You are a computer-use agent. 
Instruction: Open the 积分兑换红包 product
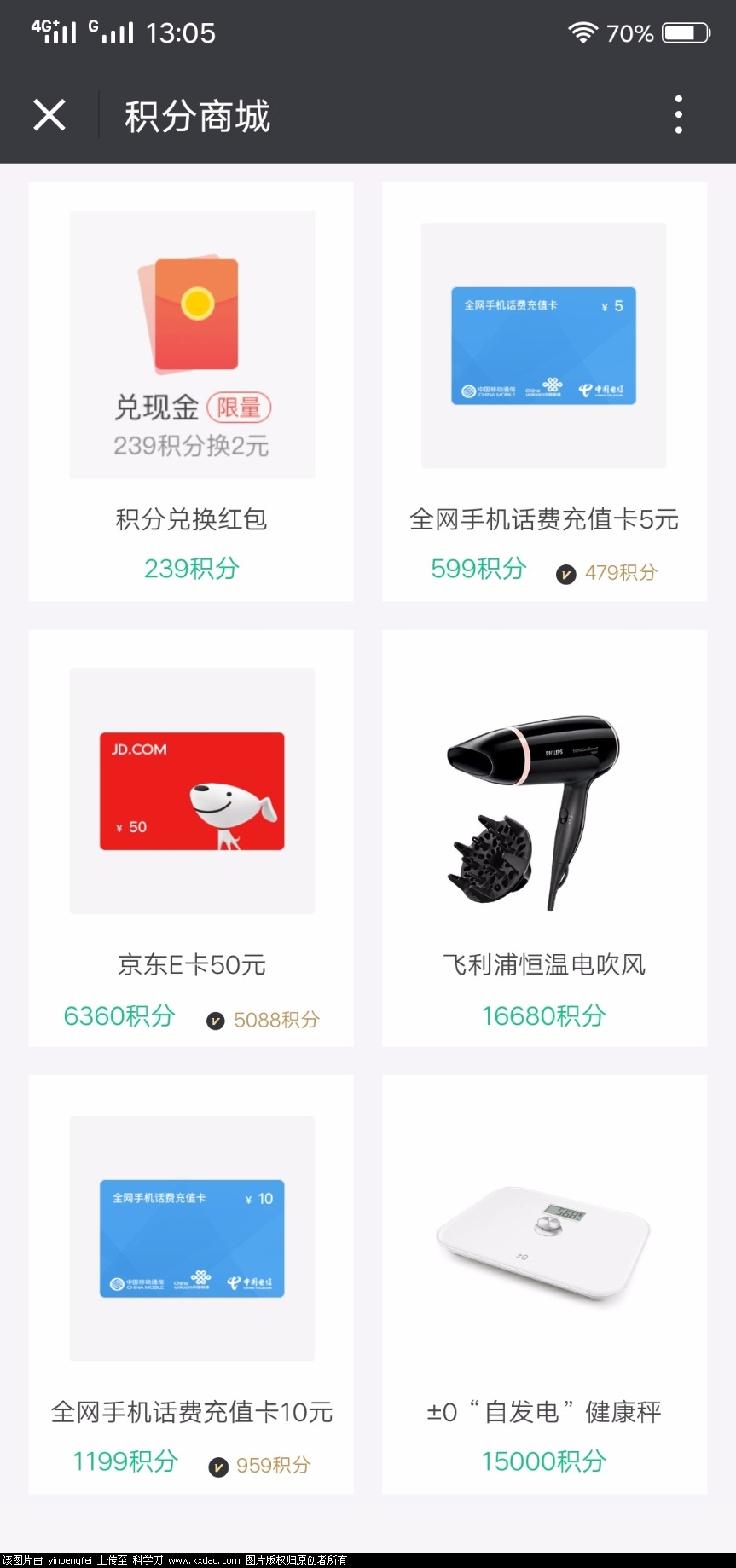coord(191,520)
